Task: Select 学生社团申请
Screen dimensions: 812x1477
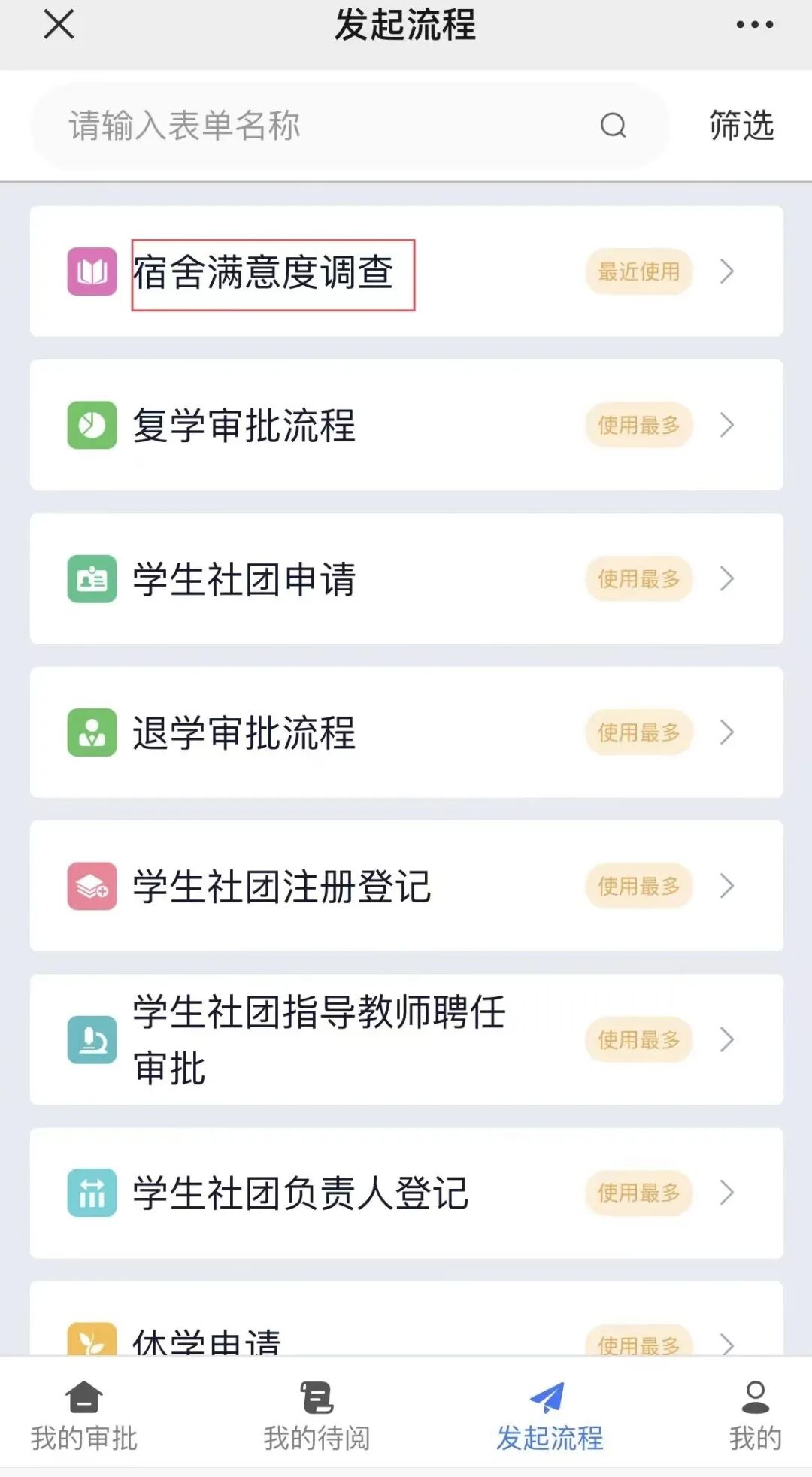Action: [x=407, y=578]
